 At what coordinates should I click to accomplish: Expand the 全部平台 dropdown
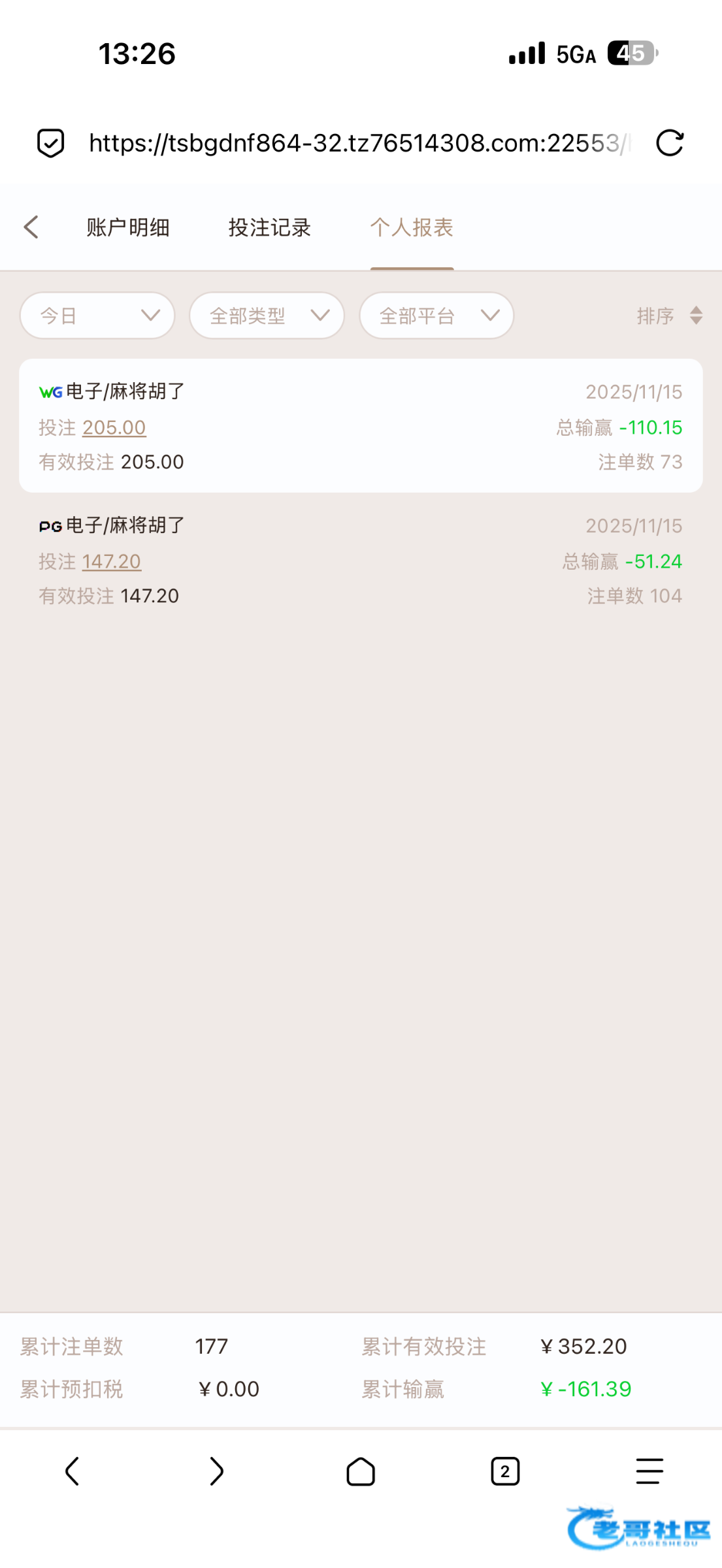pos(436,316)
